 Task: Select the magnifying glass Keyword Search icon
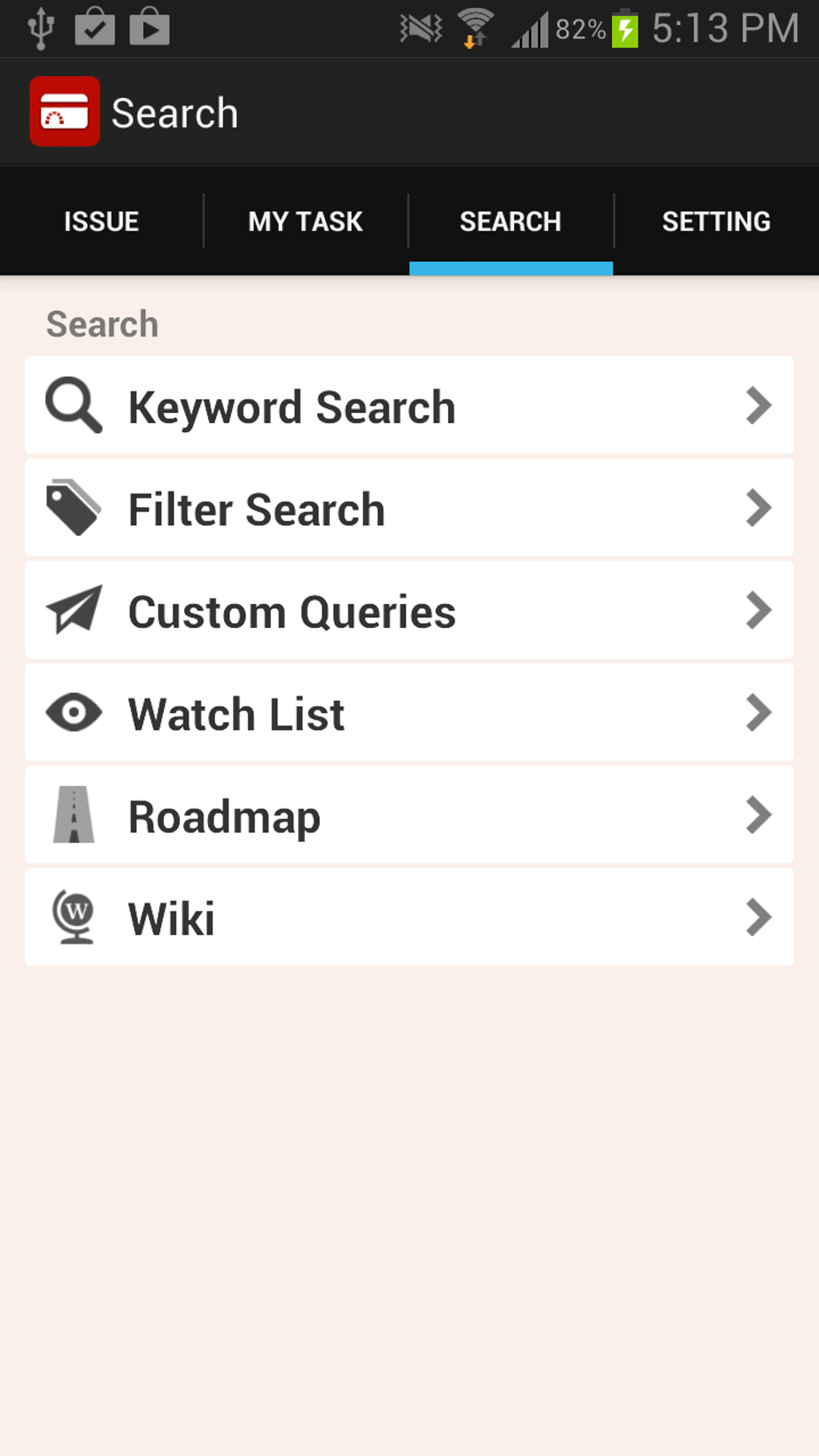[75, 406]
